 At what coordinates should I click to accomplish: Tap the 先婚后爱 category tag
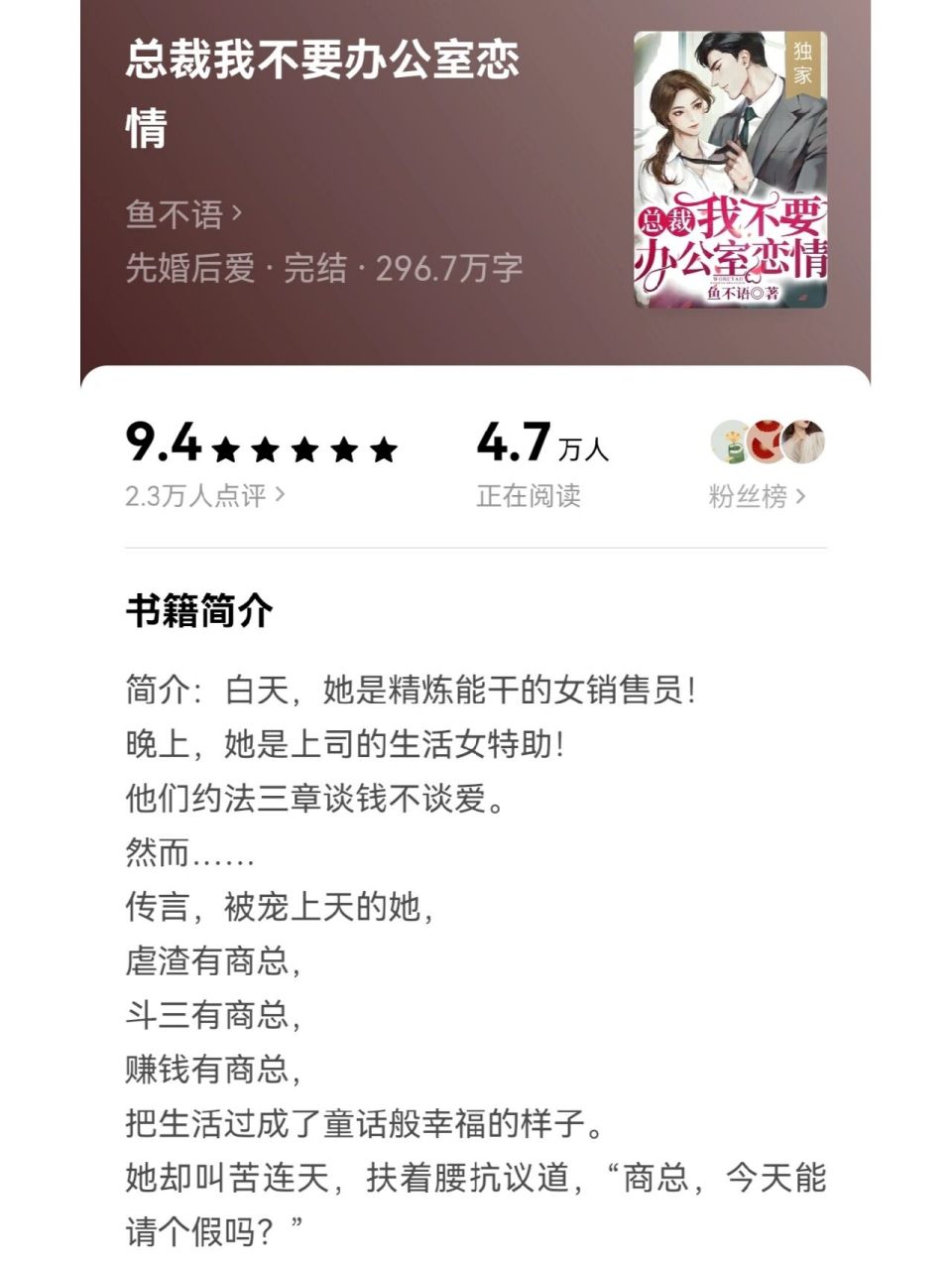pyautogui.click(x=193, y=266)
